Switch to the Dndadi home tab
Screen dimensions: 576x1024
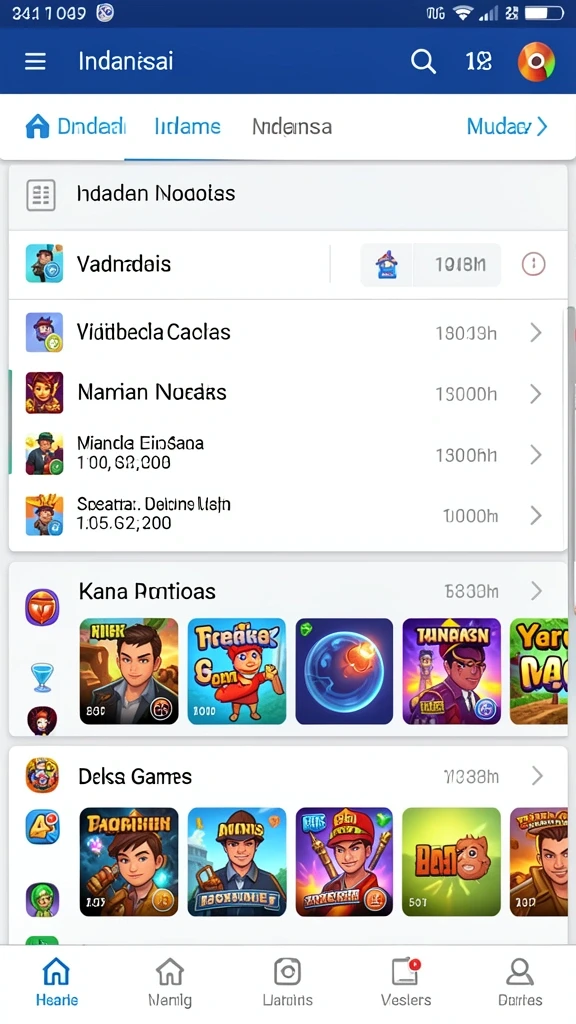tap(75, 126)
